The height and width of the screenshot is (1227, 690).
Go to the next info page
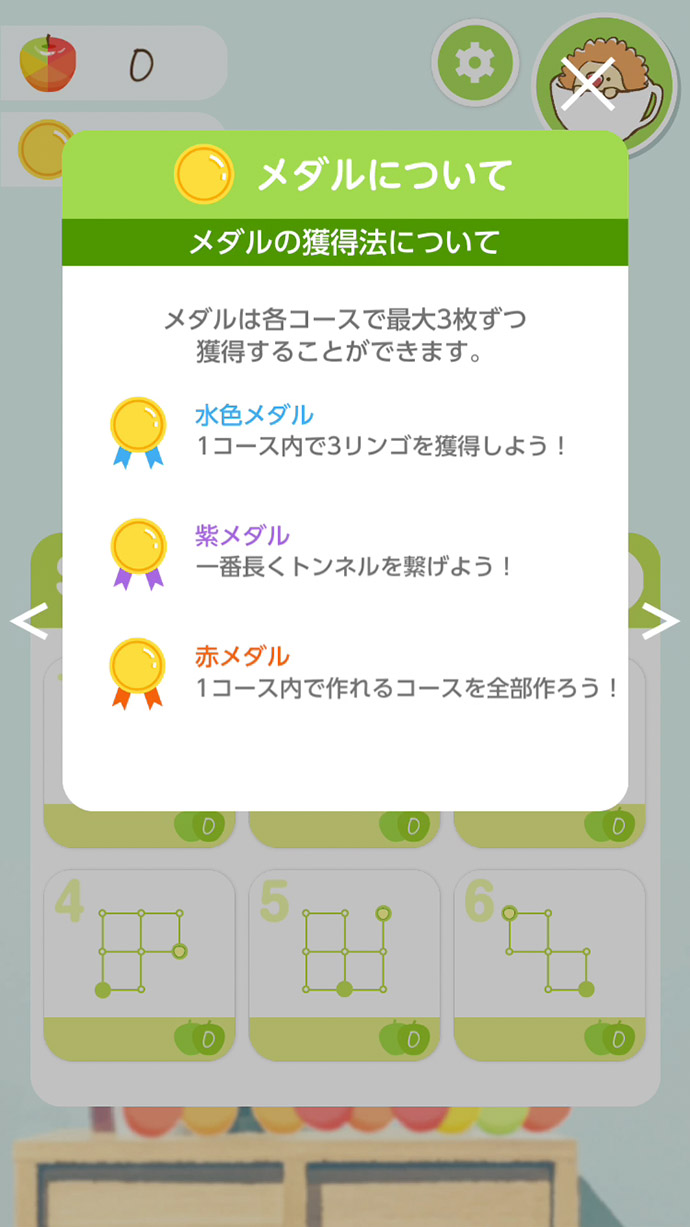[660, 622]
